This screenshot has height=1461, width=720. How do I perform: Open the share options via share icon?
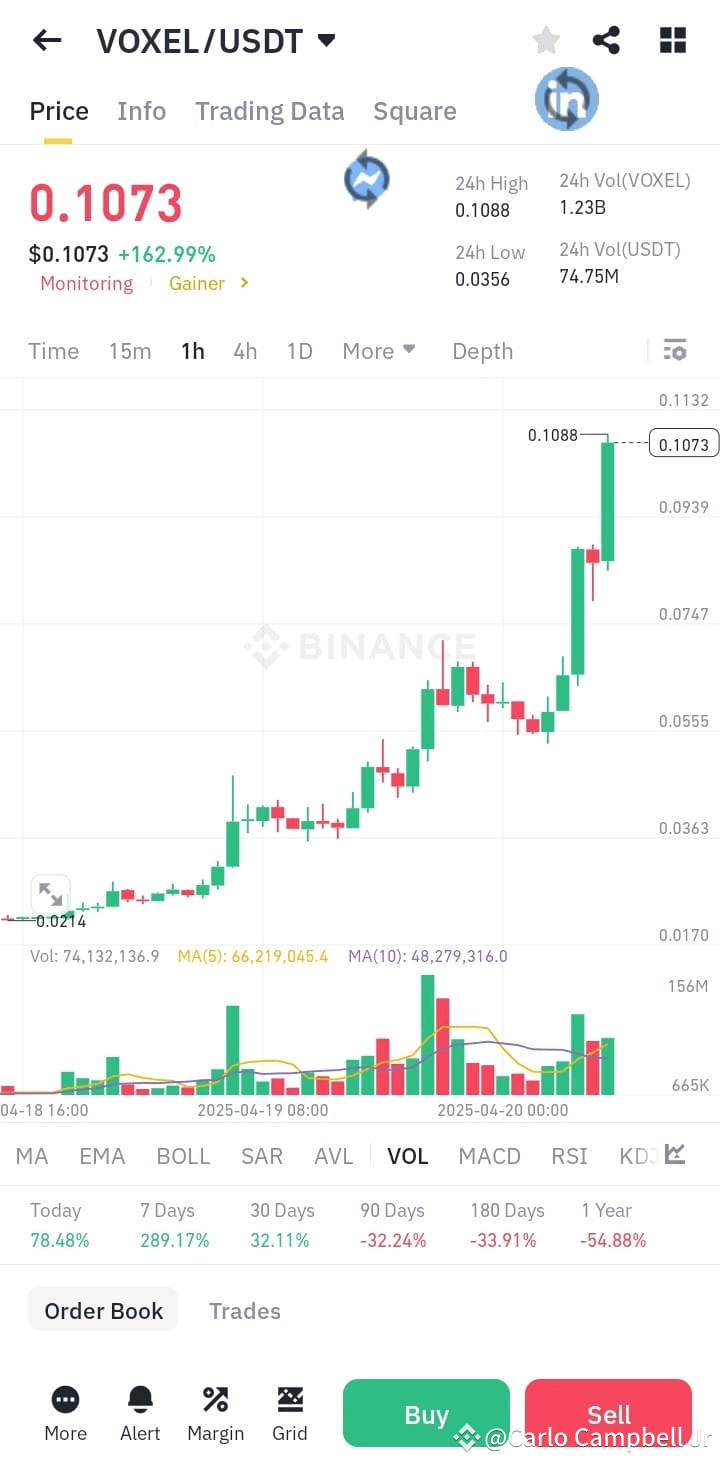pyautogui.click(x=606, y=40)
